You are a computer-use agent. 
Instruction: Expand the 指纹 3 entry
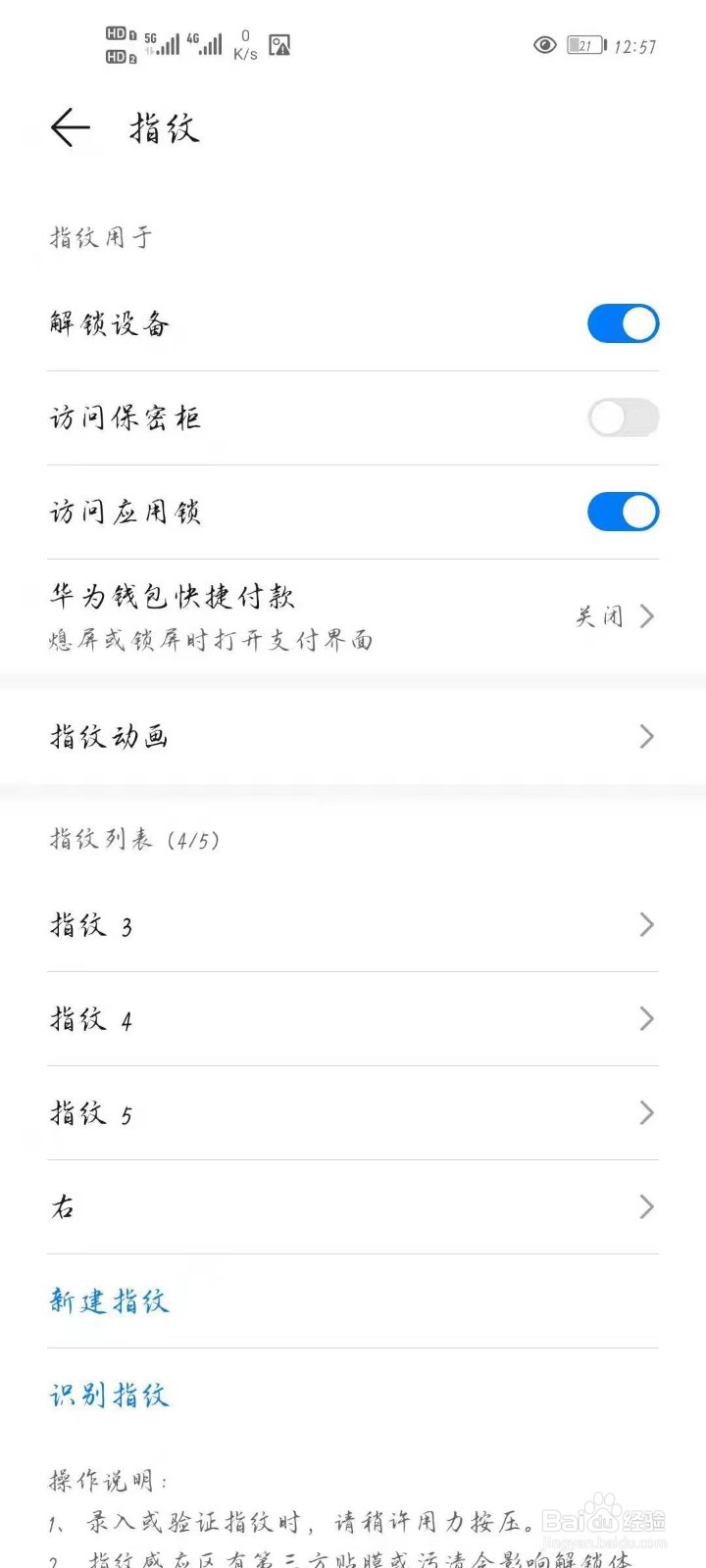[x=645, y=924]
